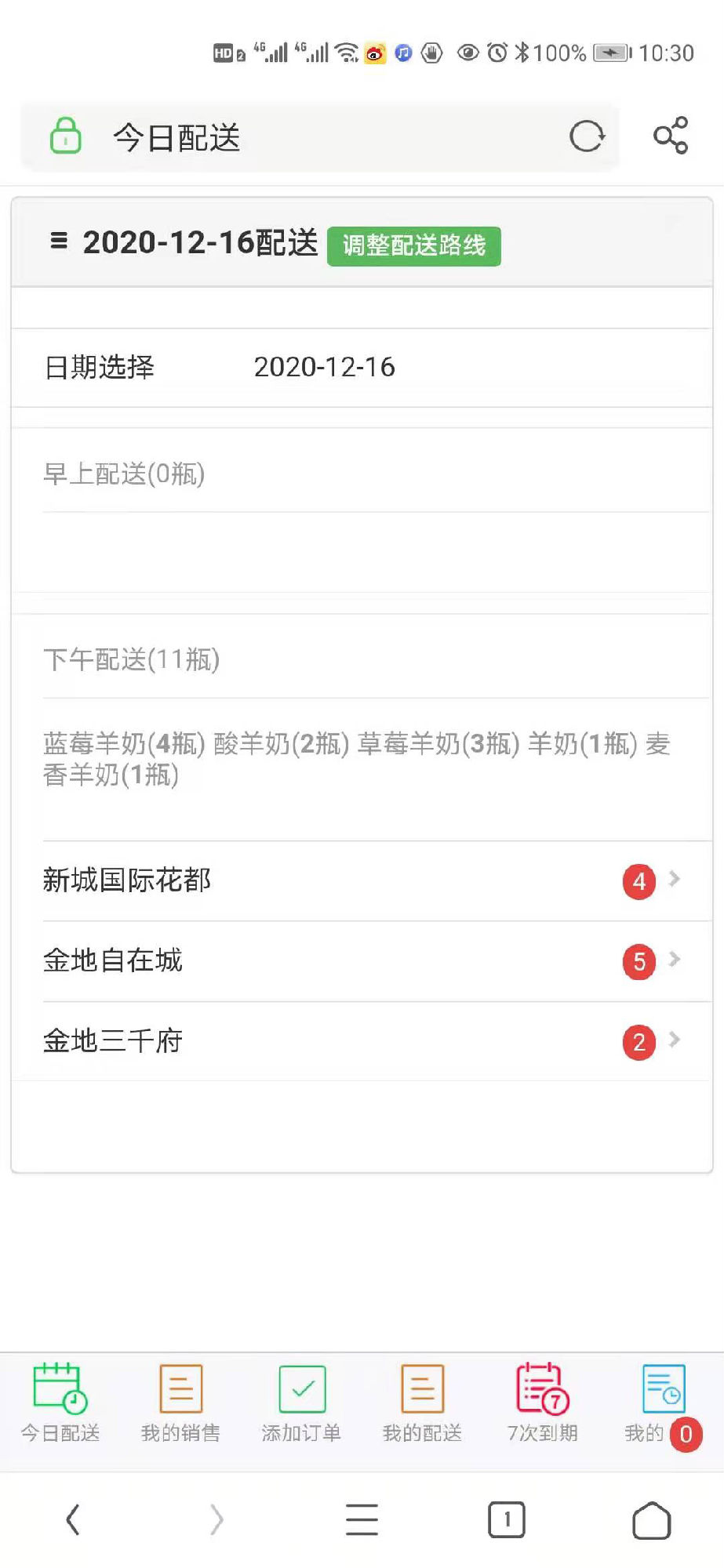The height and width of the screenshot is (1568, 724).
Task: Switch to the 我的销售 tab
Action: (x=181, y=1404)
